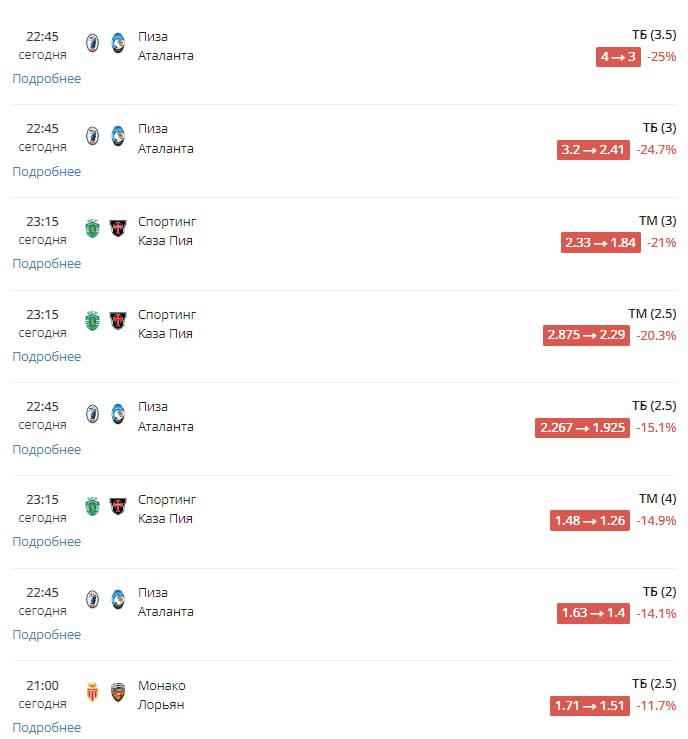This screenshot has width=688, height=739.
Task: Show Подробнее for Пиза–Аталанта ТБ (2.5)
Action: coord(46,450)
